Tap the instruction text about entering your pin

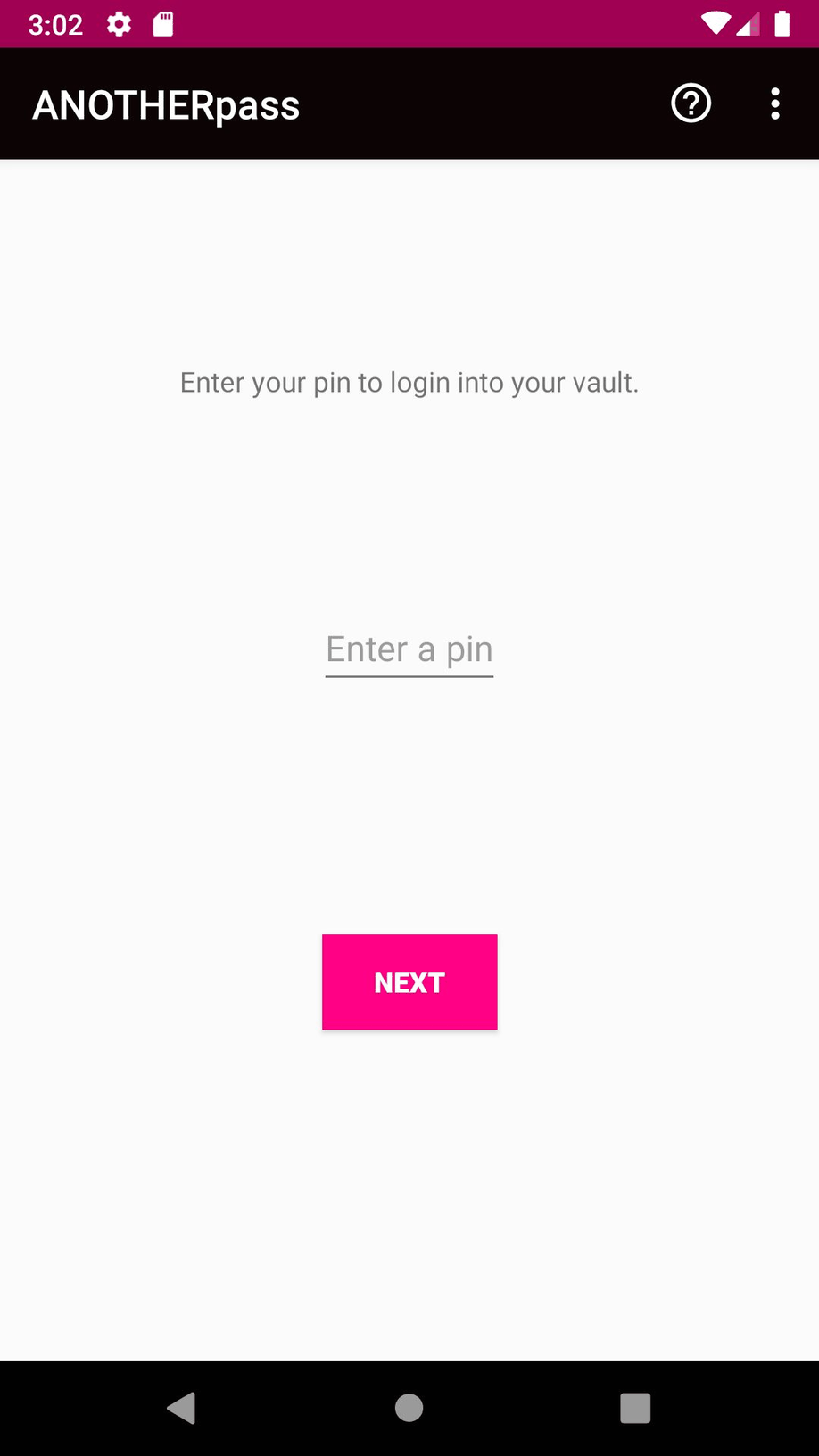tap(409, 382)
